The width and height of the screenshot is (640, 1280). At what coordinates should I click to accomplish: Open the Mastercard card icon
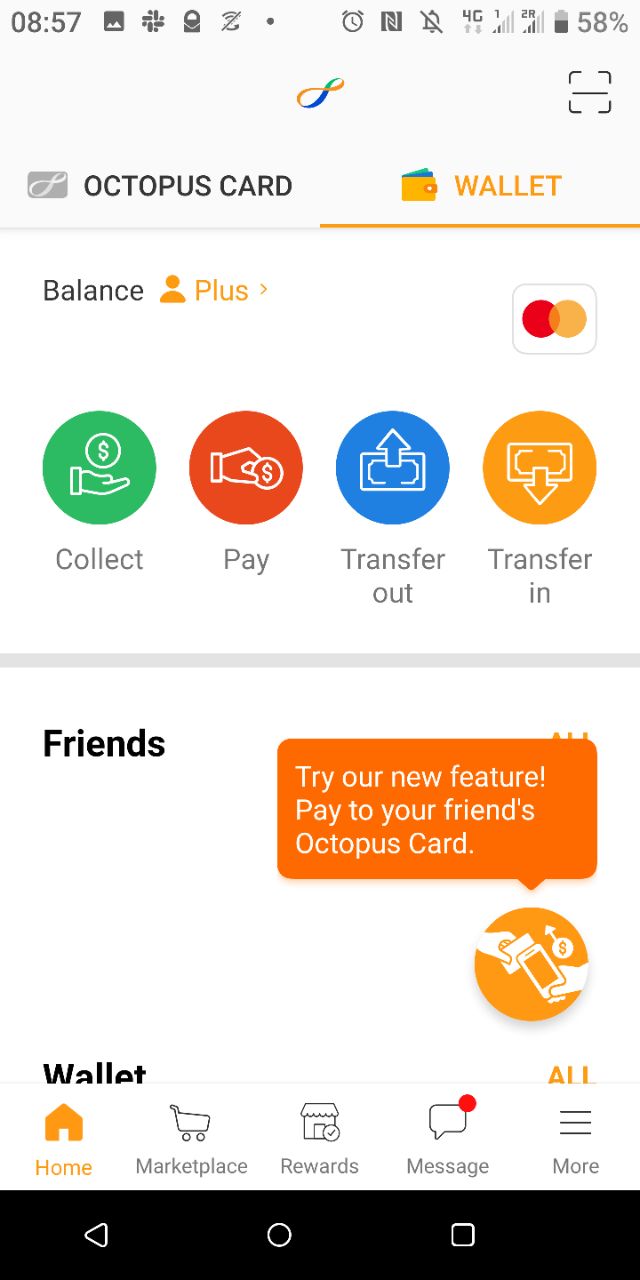tap(554, 319)
